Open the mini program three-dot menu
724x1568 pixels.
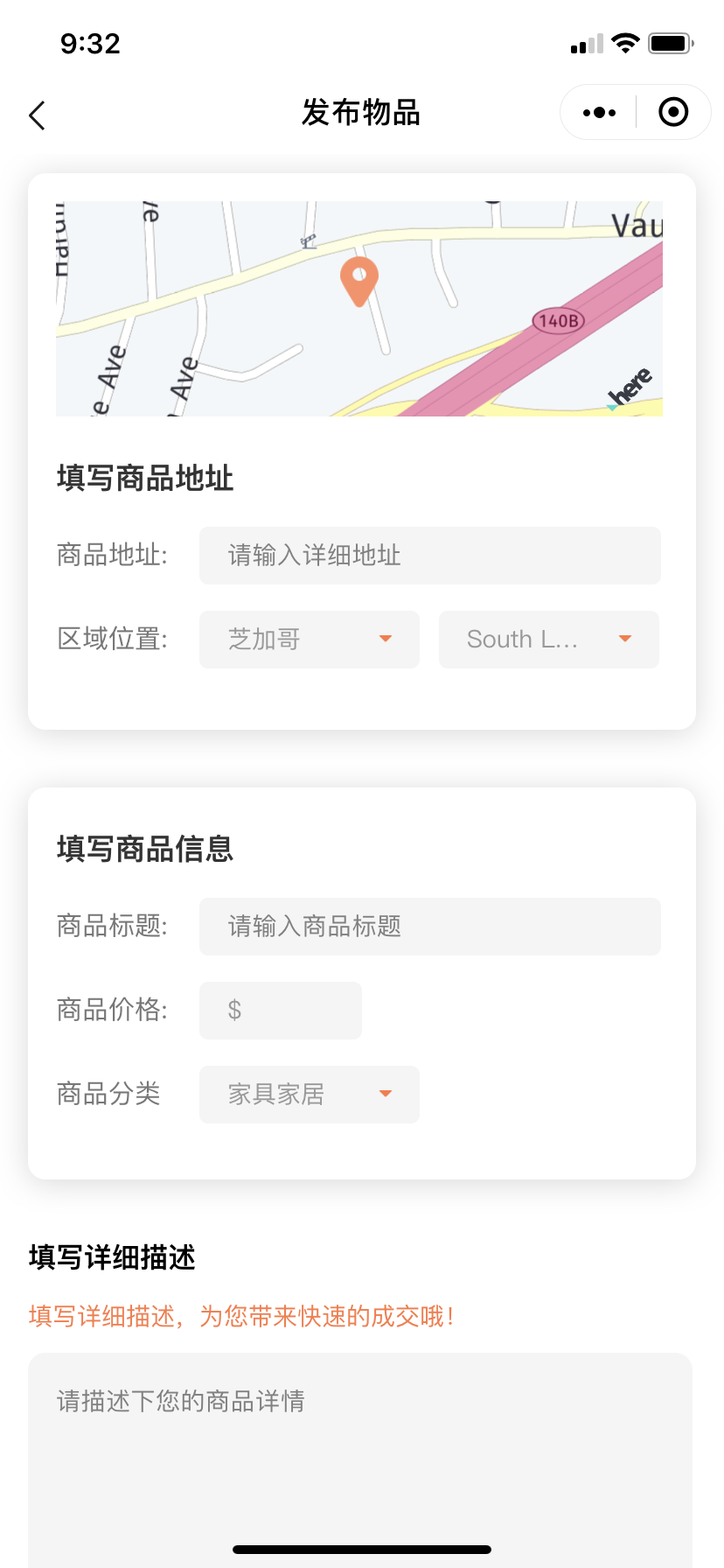[599, 112]
